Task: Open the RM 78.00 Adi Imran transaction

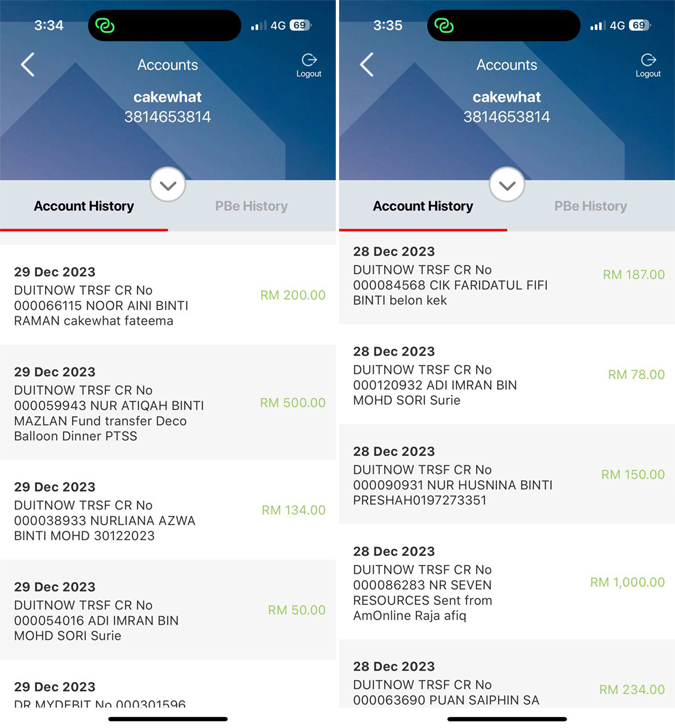Action: [x=507, y=375]
